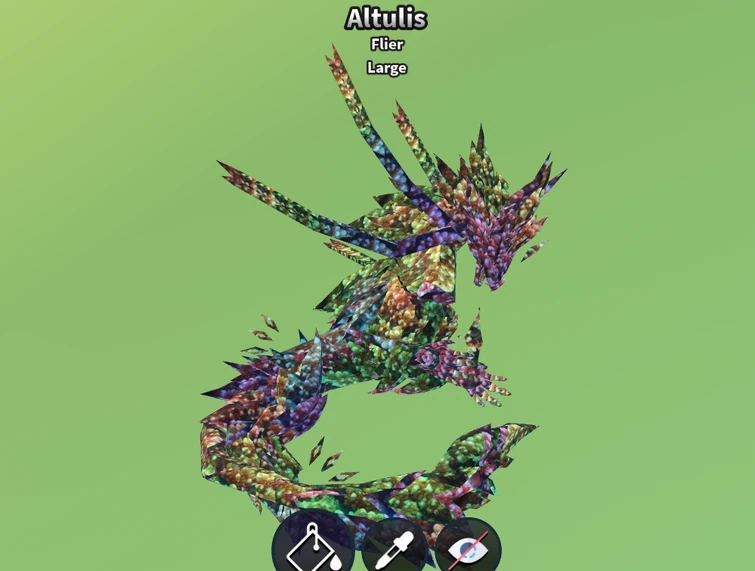Toggle the visibility eye icon
Screen dimensions: 755x571
[x=468, y=549]
